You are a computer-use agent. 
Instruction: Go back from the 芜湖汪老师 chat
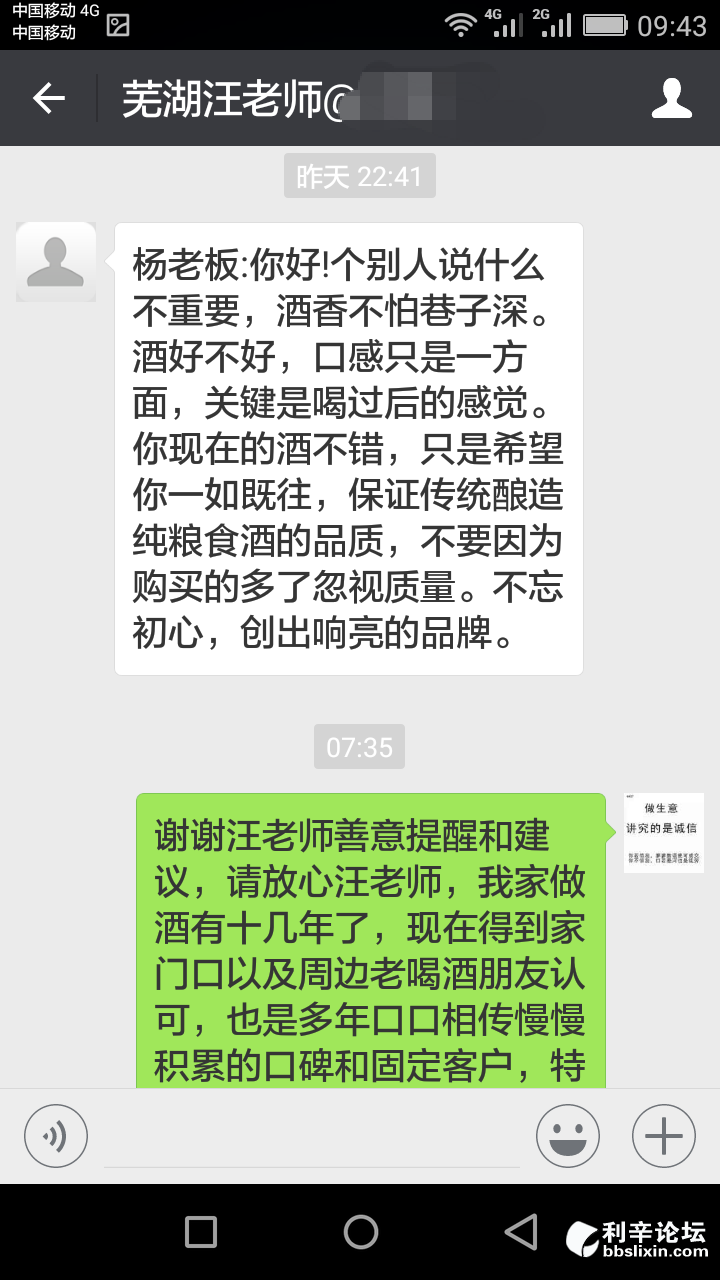[48, 98]
